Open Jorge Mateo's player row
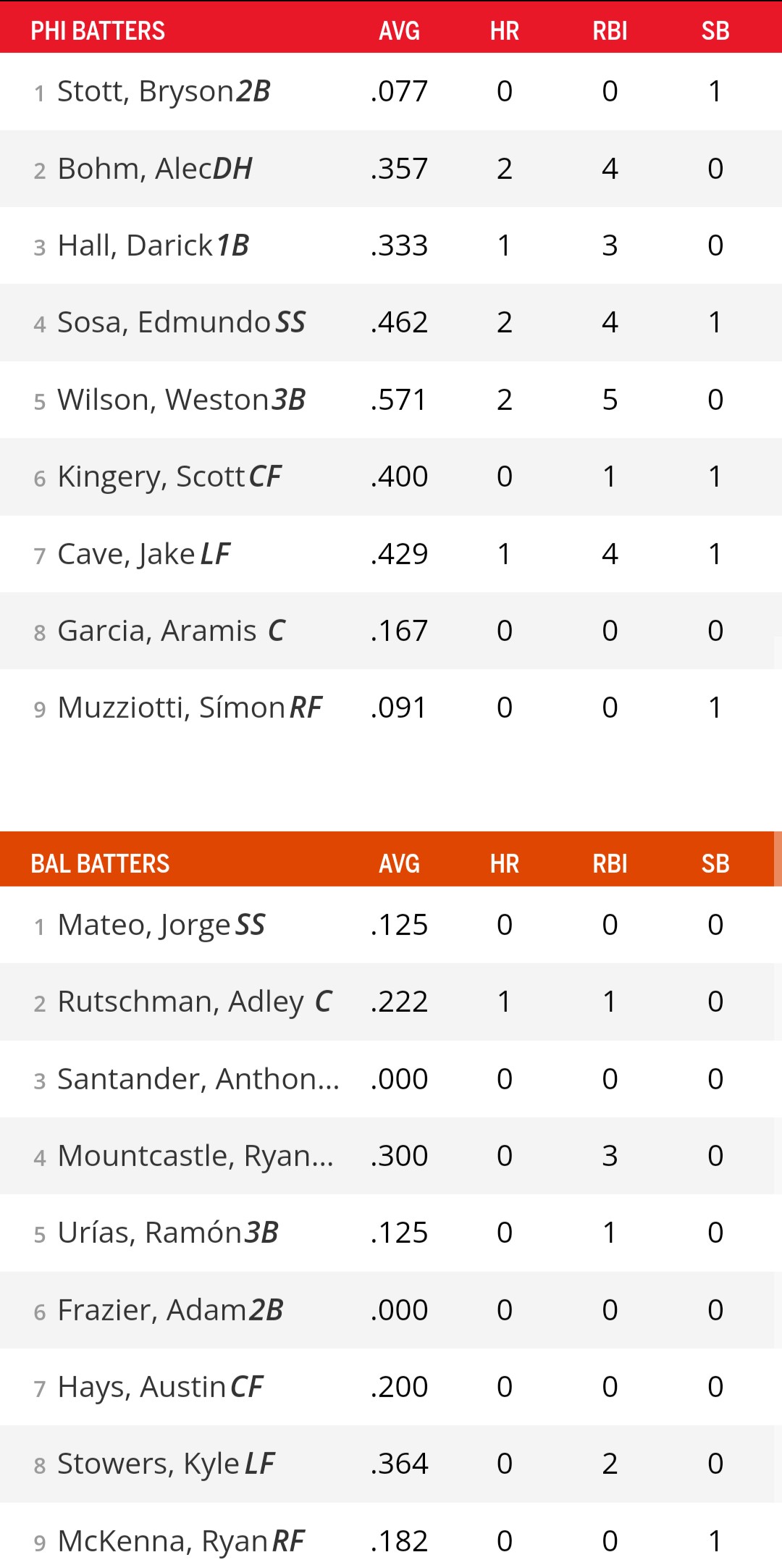 click(x=161, y=925)
